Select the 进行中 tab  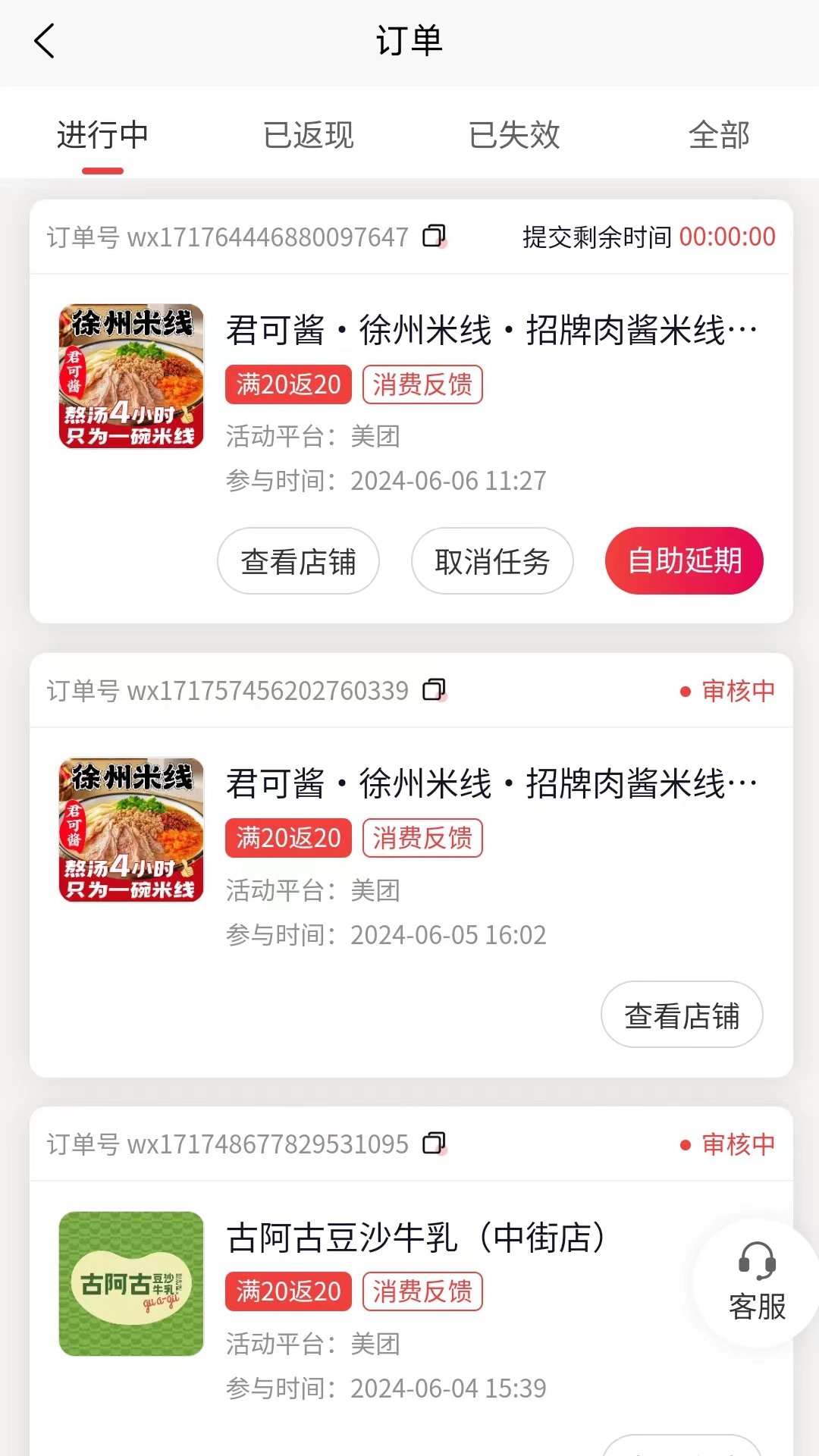coord(104,135)
